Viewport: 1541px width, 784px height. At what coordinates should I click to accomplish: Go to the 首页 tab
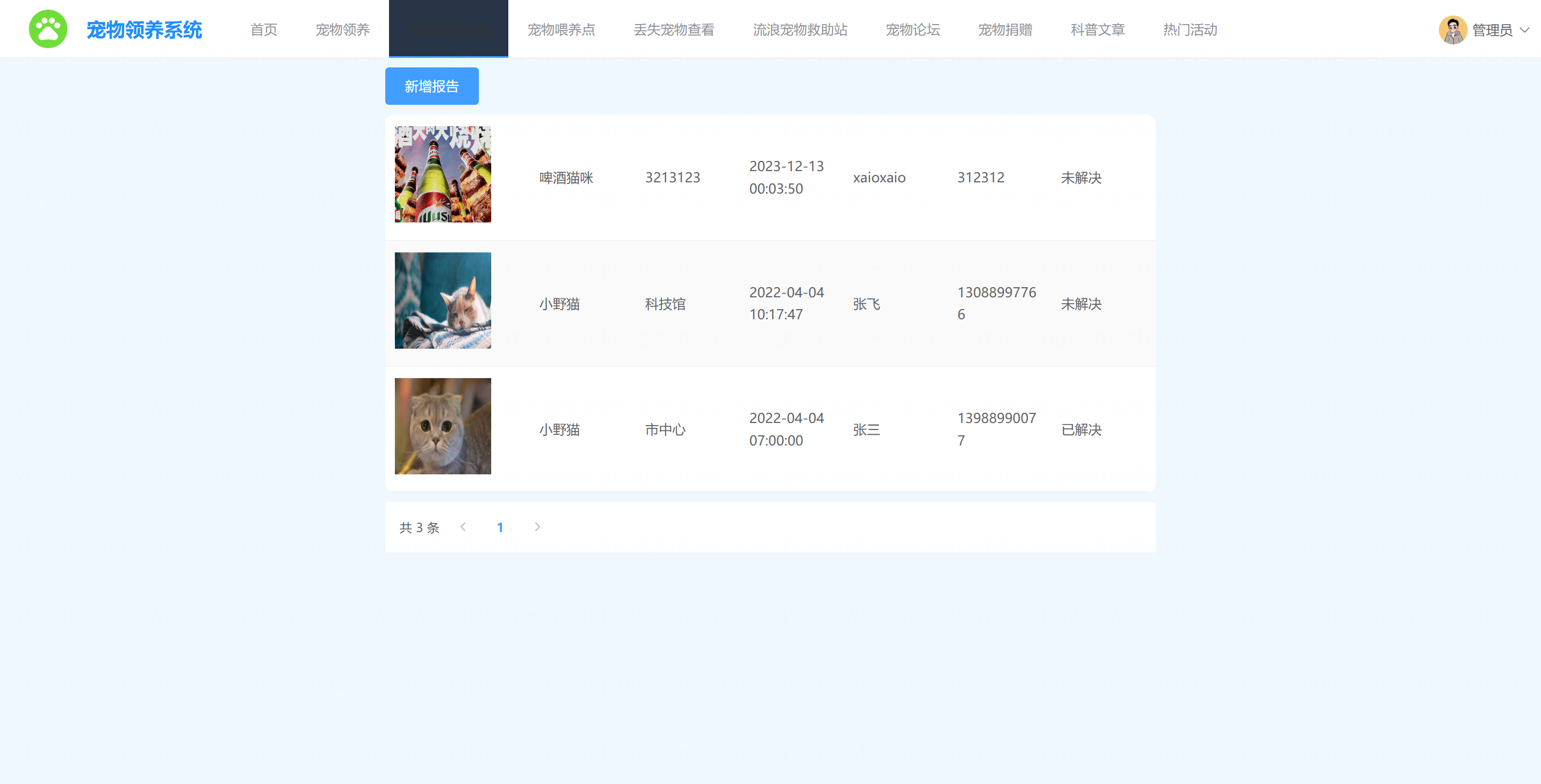263,29
